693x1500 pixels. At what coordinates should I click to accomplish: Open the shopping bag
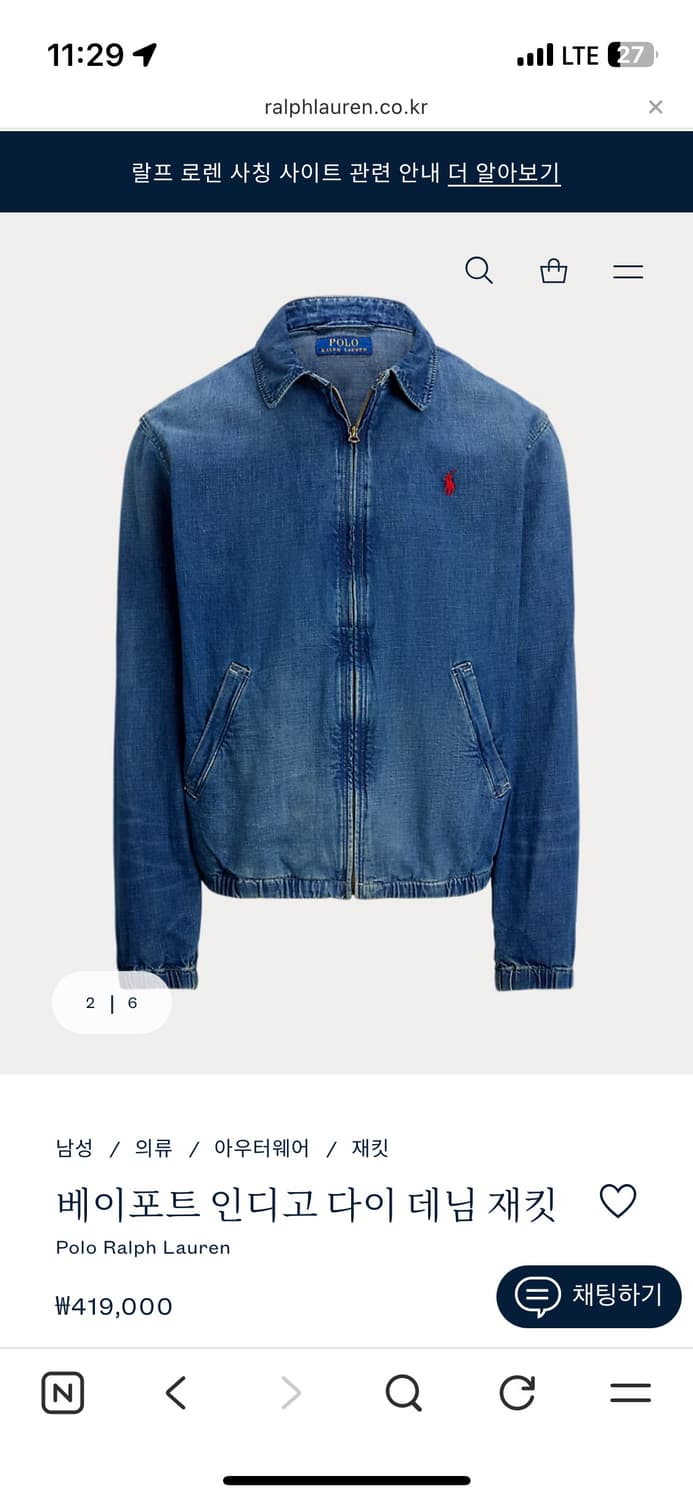554,271
